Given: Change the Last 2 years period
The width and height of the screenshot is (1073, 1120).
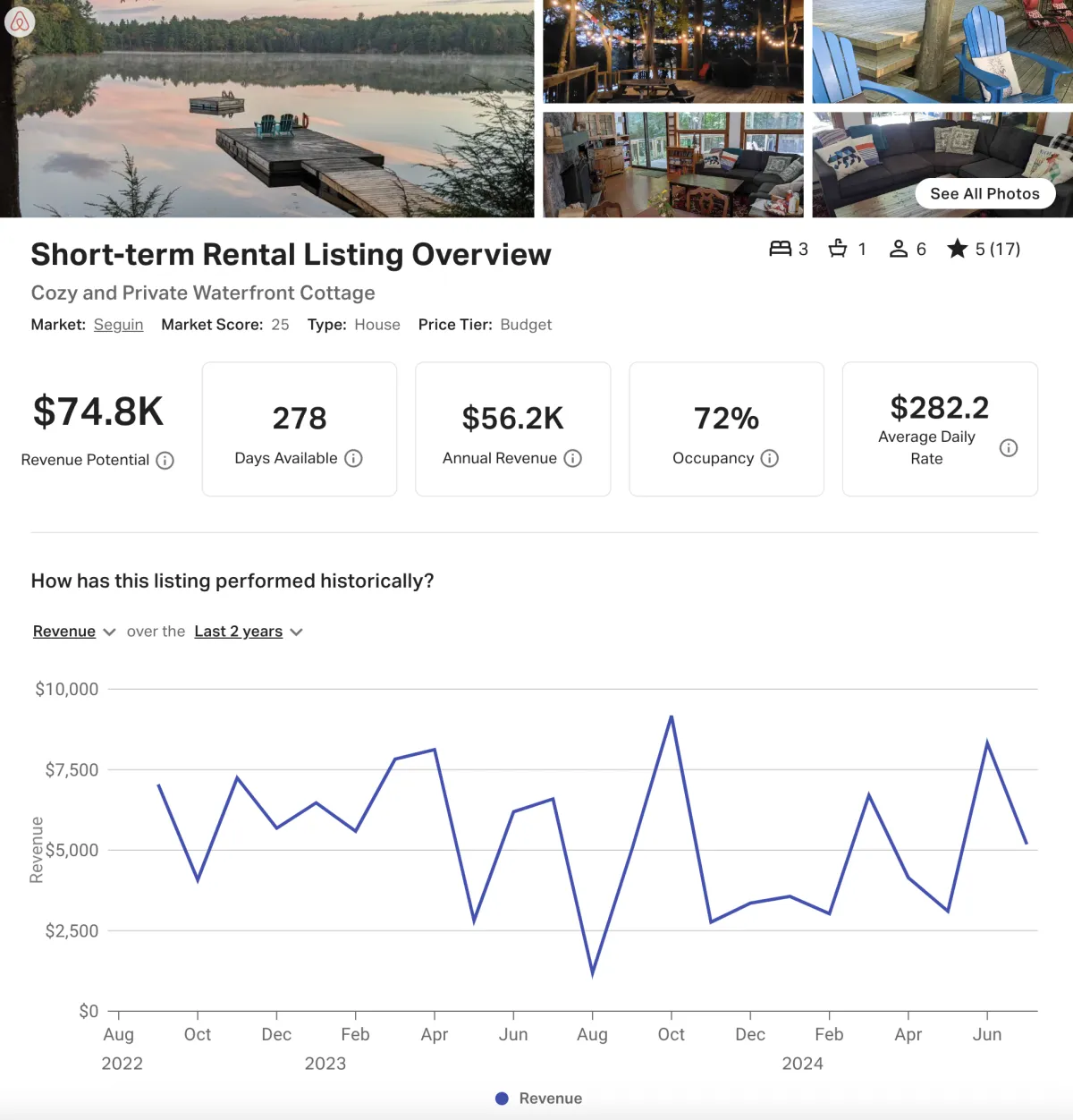Looking at the screenshot, I should click(249, 632).
